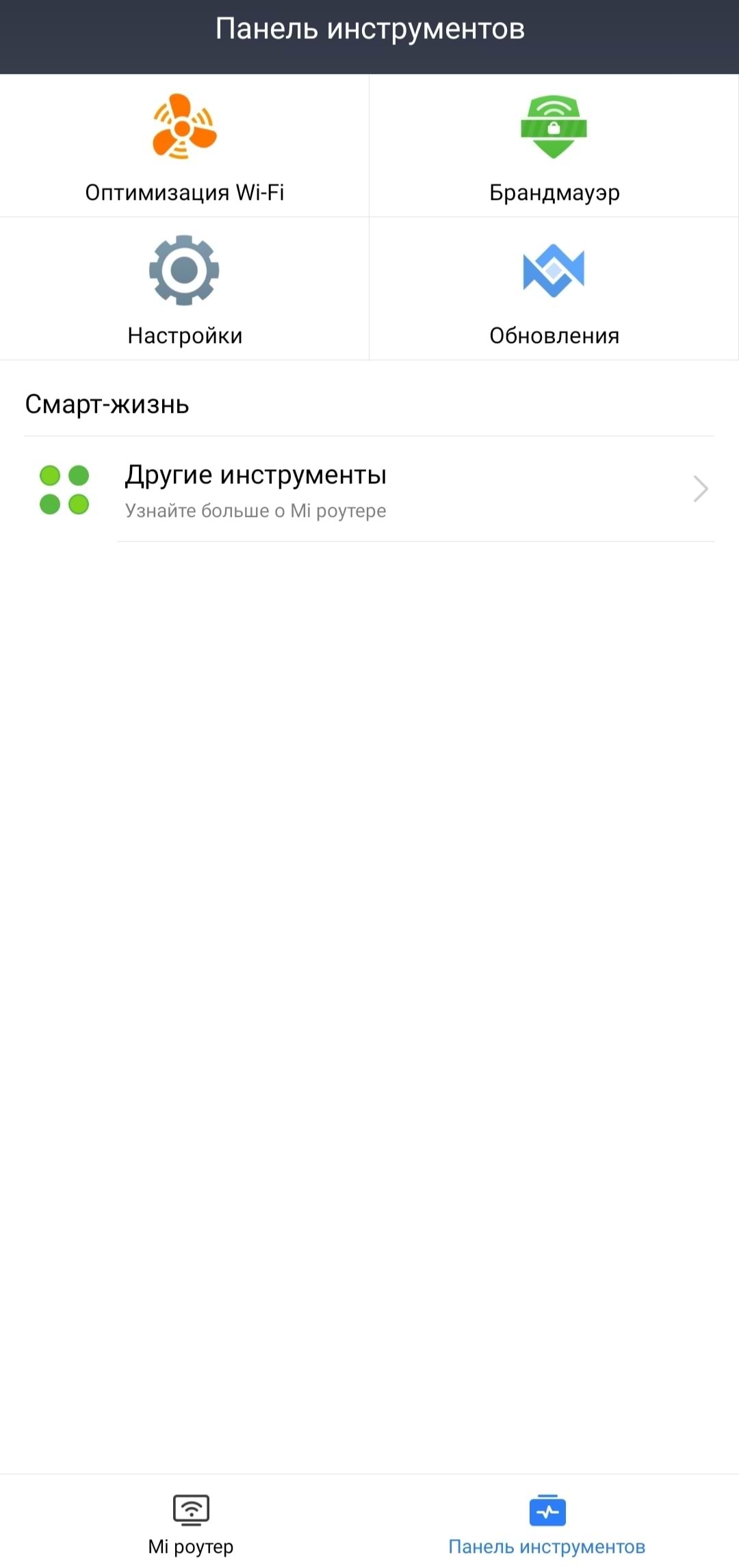Open Другие инструменты row
739x1568 pixels.
tap(369, 490)
